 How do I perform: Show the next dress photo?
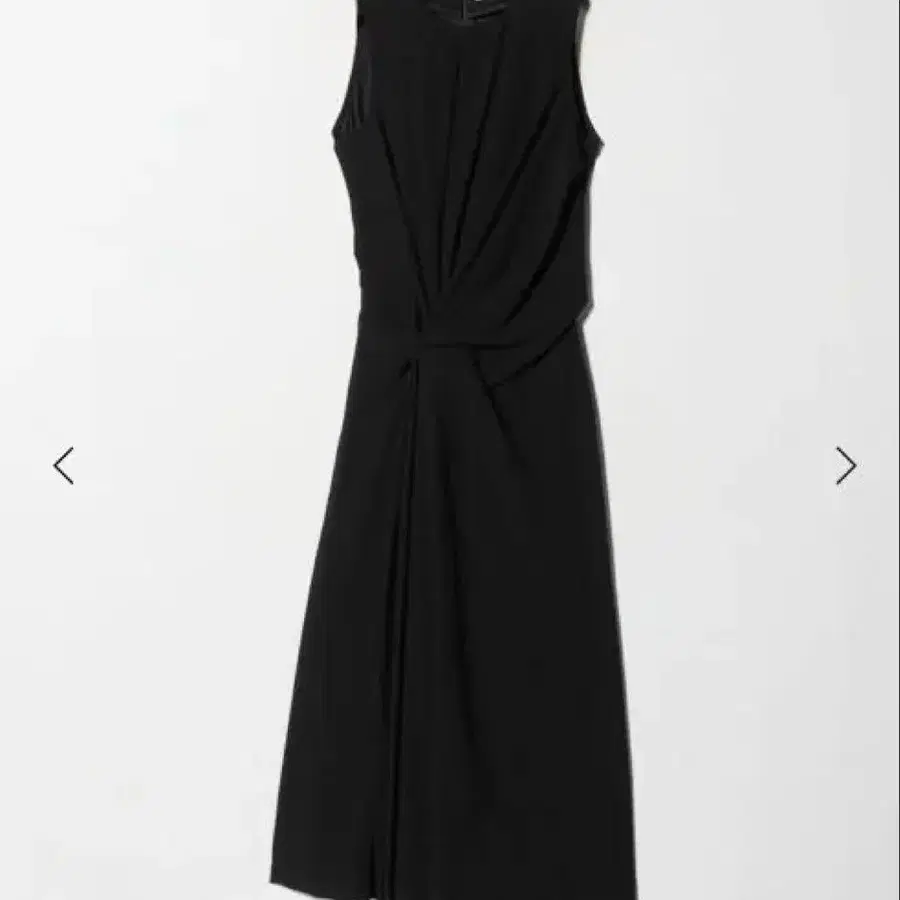pyautogui.click(x=846, y=466)
